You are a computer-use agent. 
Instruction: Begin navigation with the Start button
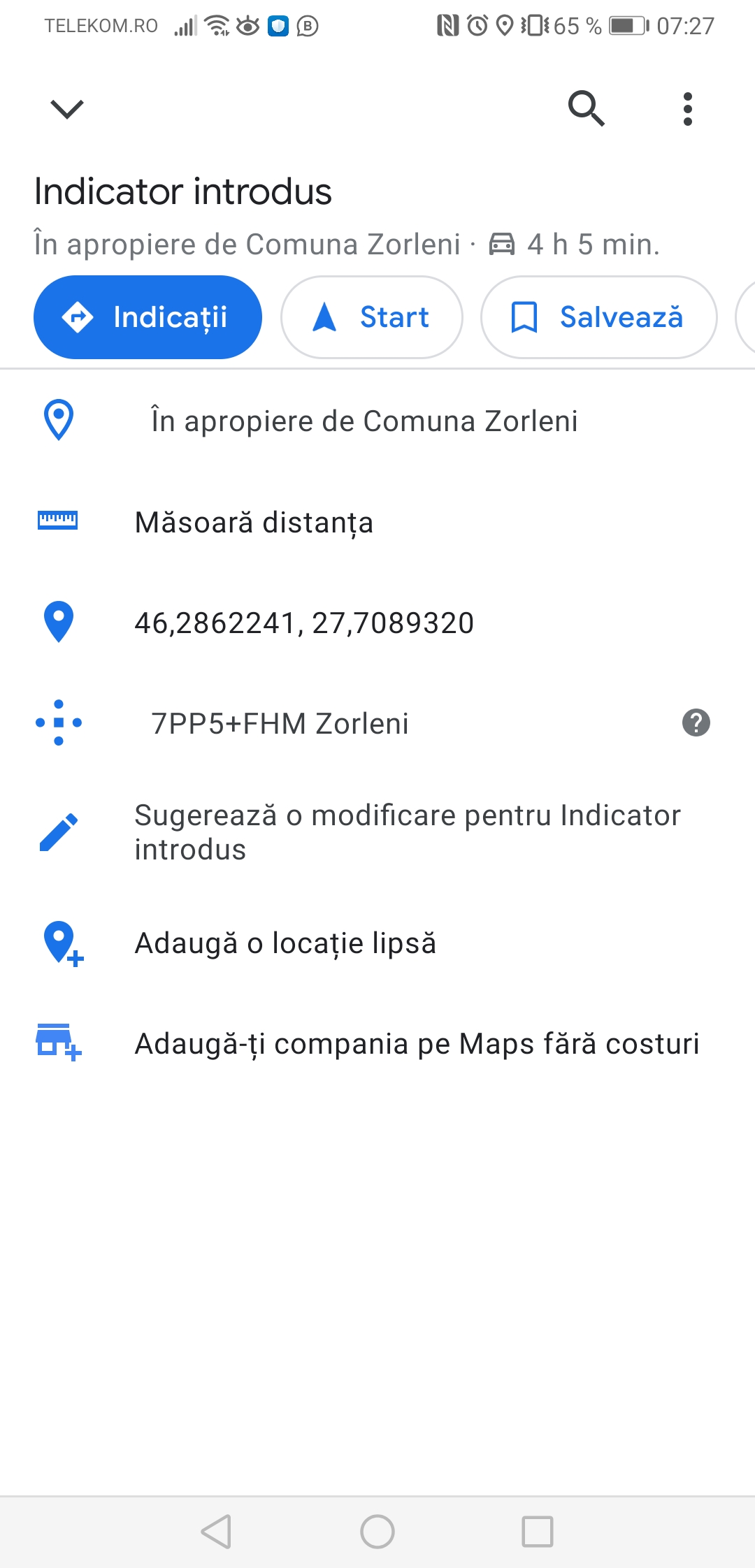pyautogui.click(x=372, y=317)
